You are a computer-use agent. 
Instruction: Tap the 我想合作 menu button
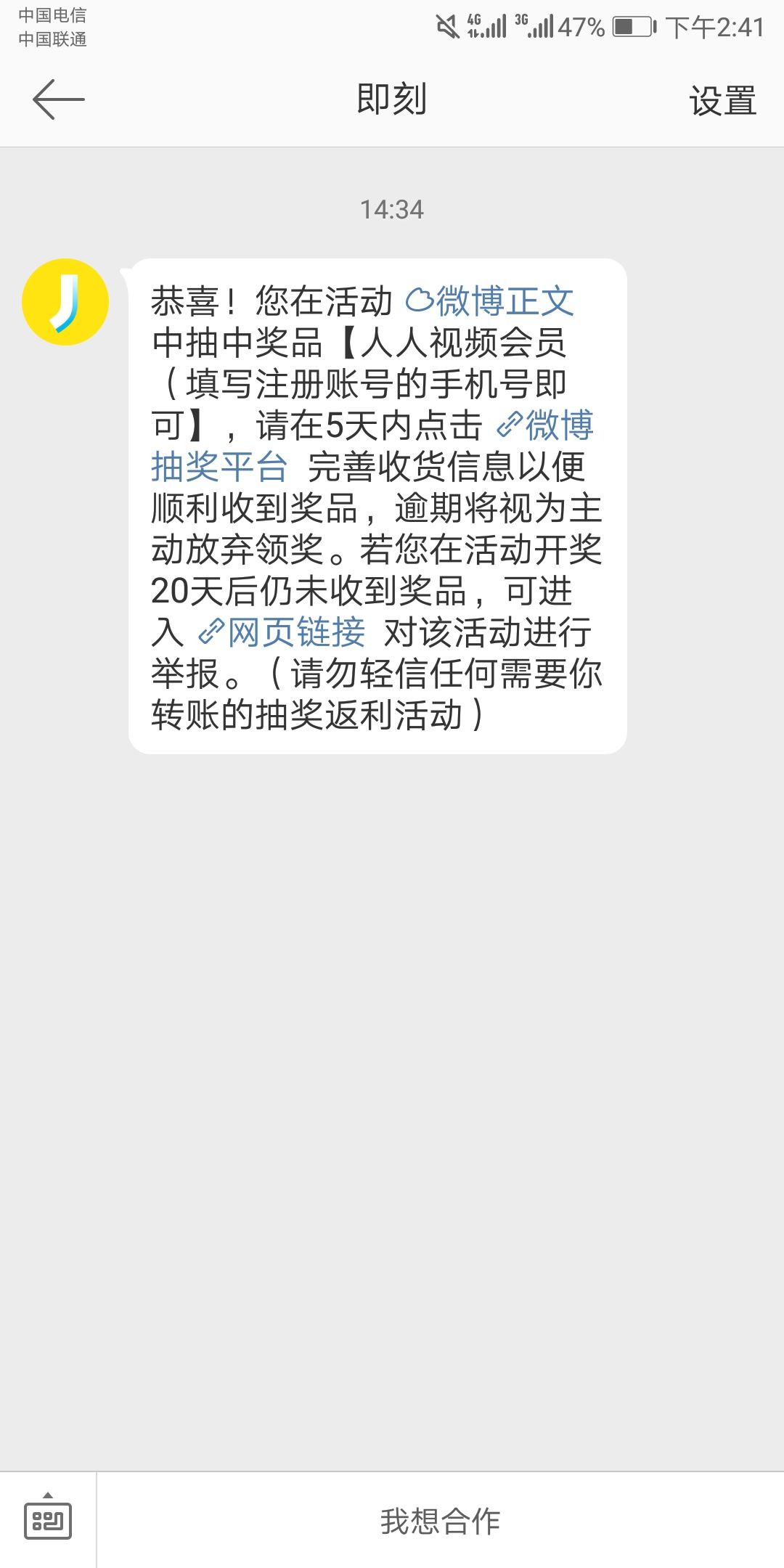440,1521
